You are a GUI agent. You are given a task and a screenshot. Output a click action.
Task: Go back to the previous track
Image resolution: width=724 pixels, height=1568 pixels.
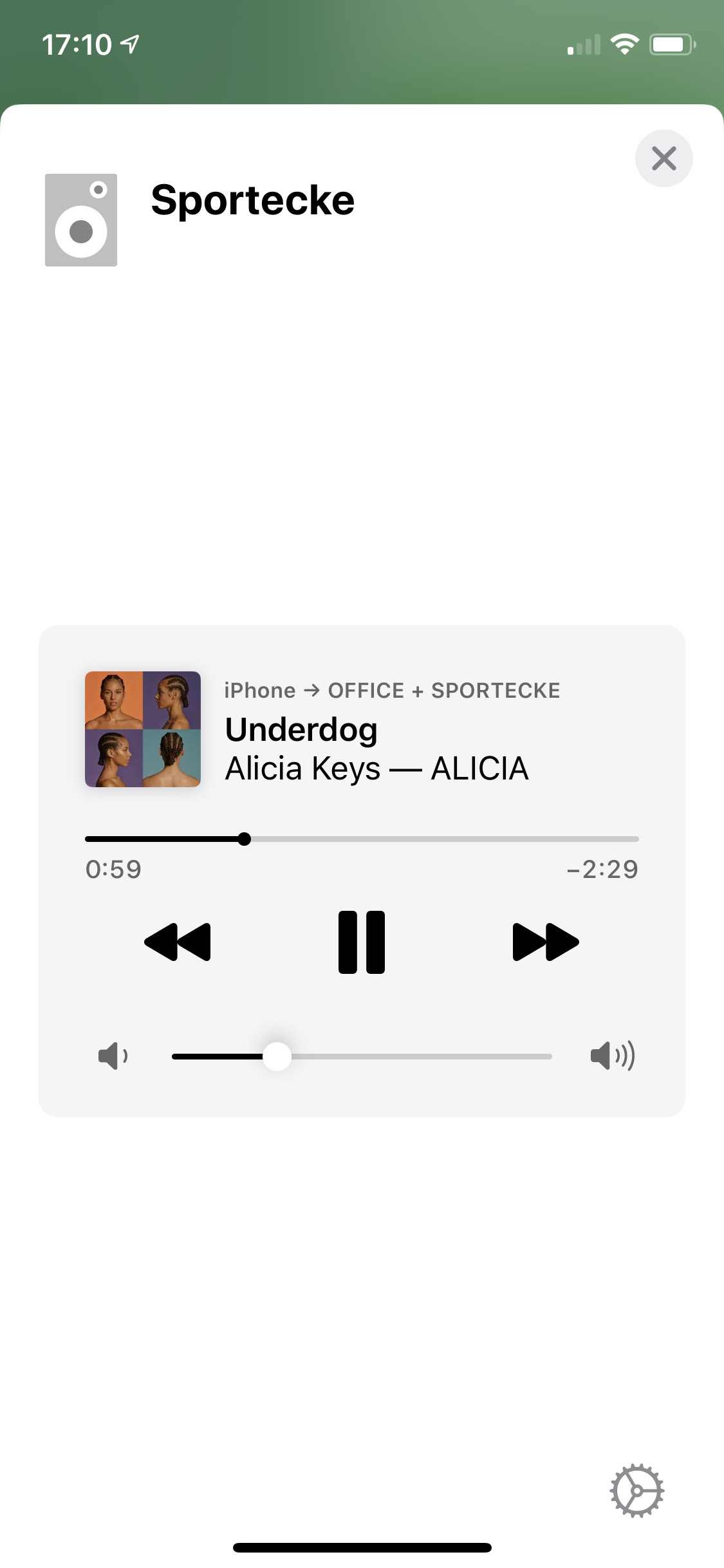point(178,942)
